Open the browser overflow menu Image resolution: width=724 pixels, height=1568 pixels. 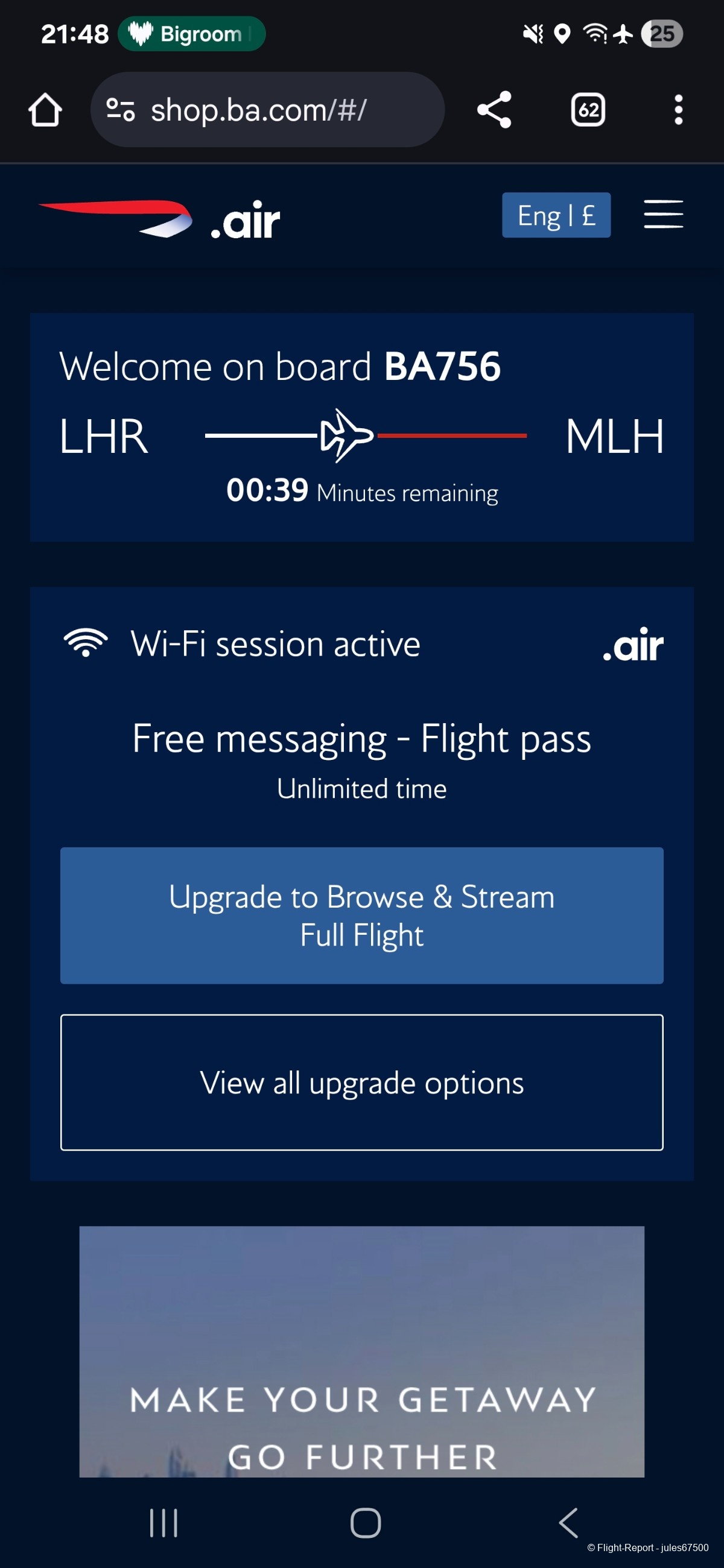tap(678, 110)
